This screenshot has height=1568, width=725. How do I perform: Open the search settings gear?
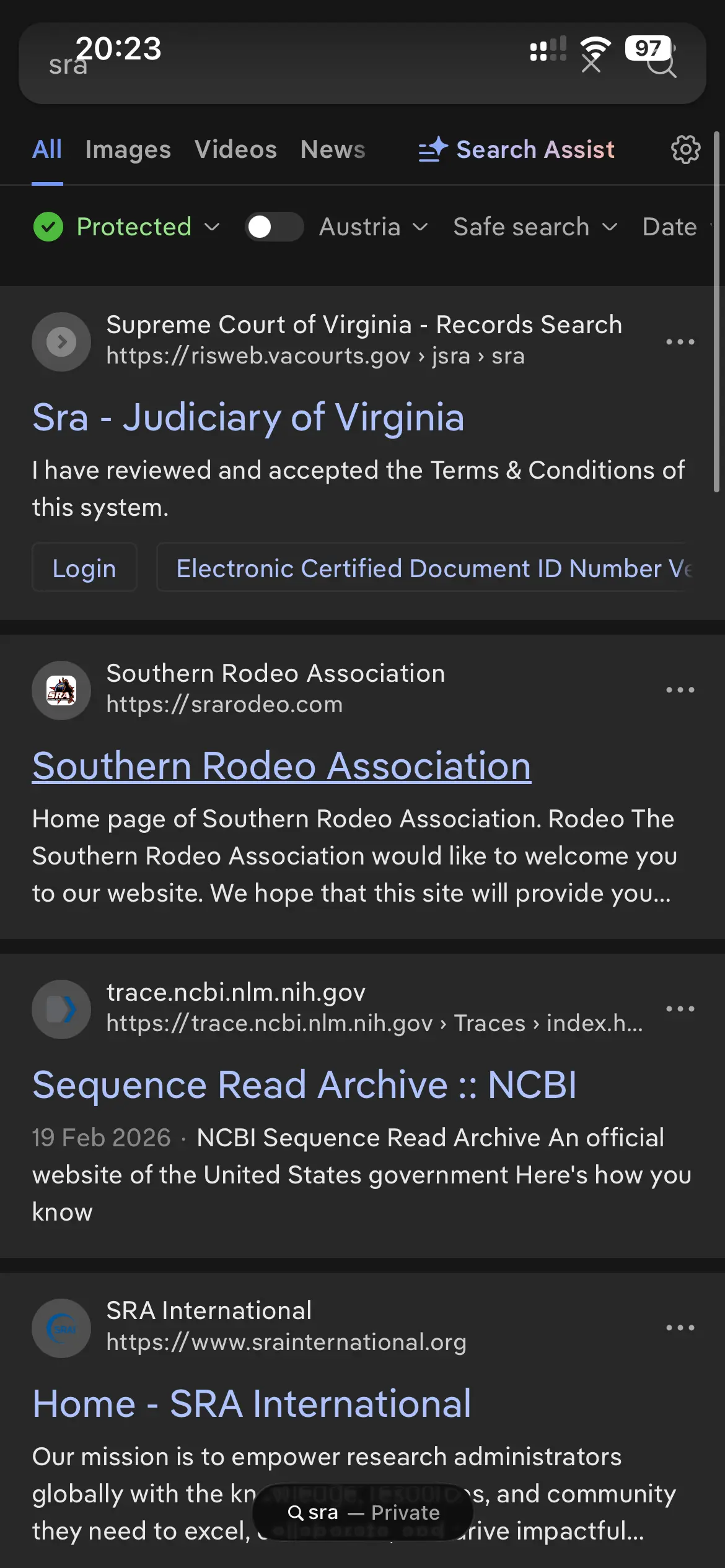click(685, 150)
